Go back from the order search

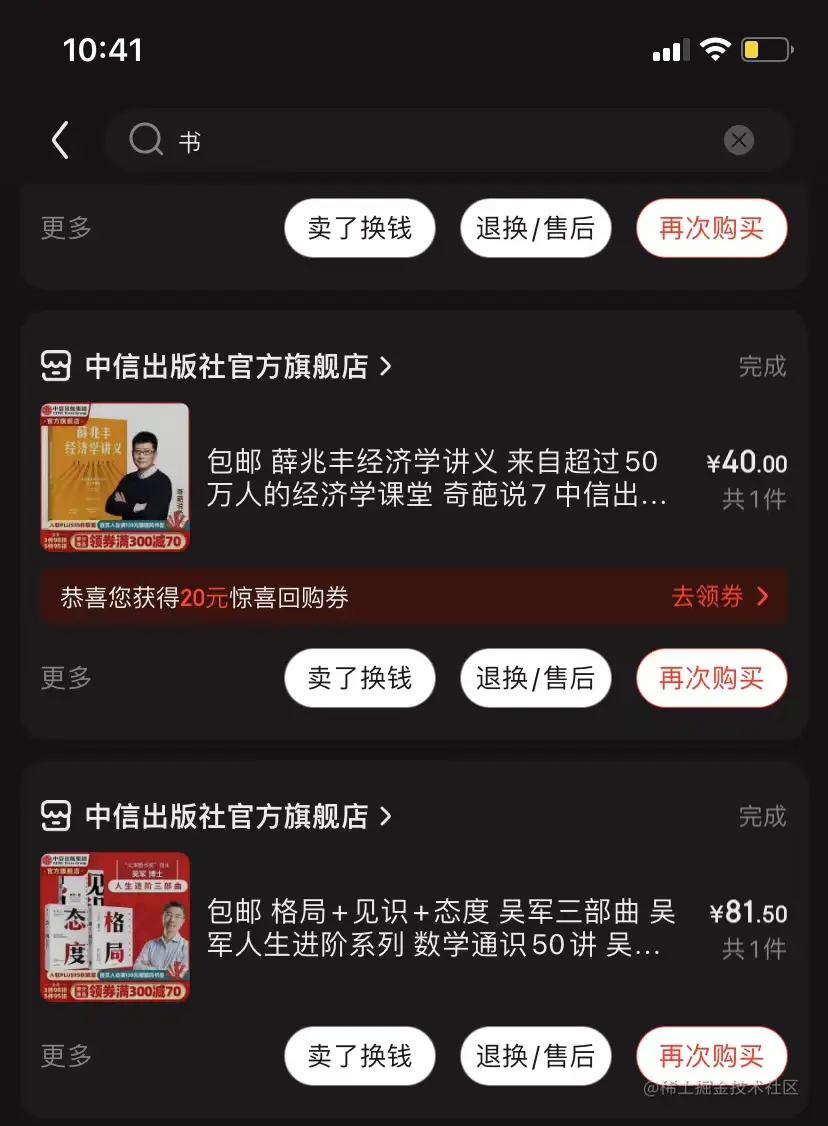pos(61,141)
